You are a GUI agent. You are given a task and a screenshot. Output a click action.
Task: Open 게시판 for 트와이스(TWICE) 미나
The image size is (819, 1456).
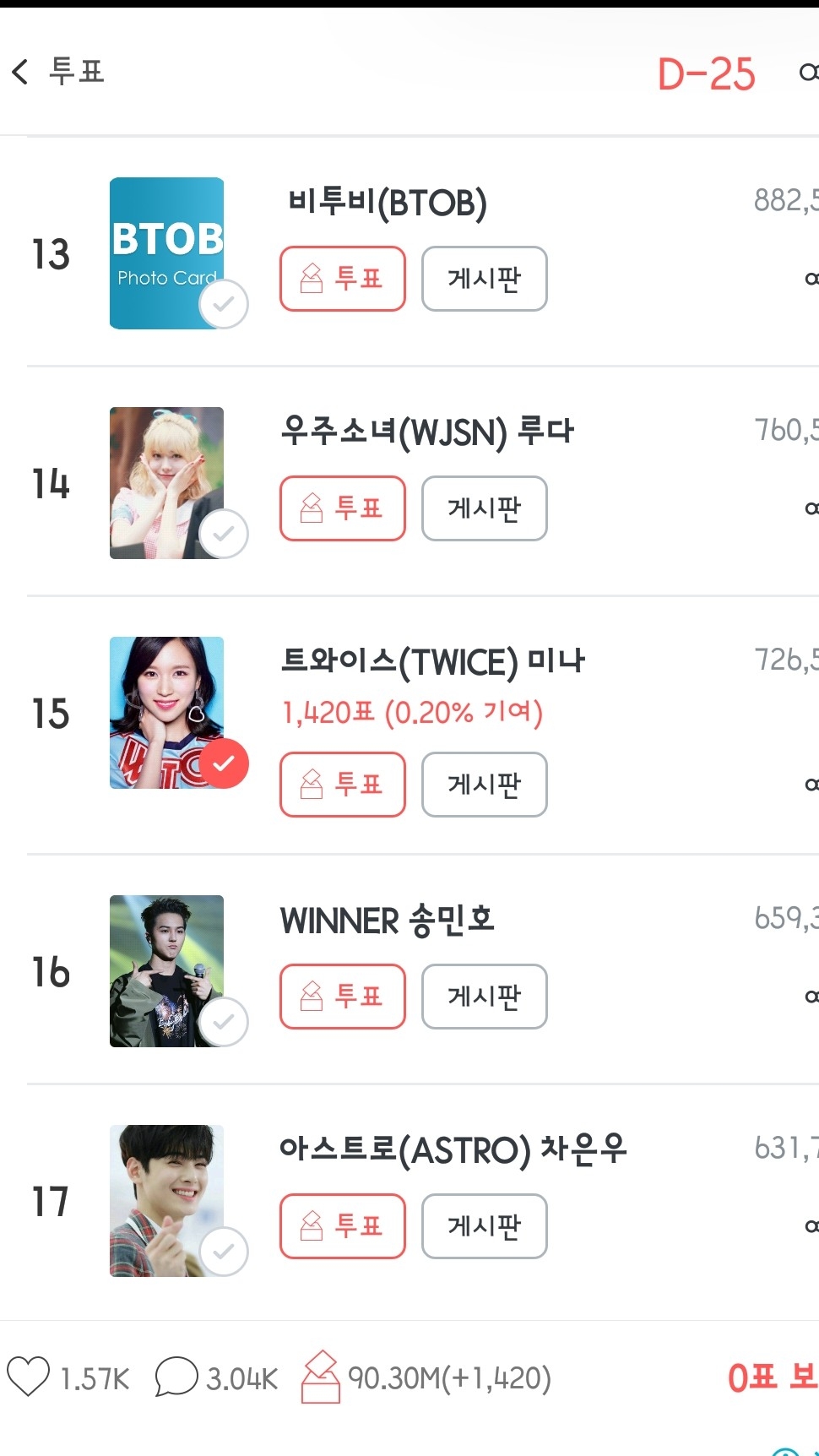click(x=484, y=785)
